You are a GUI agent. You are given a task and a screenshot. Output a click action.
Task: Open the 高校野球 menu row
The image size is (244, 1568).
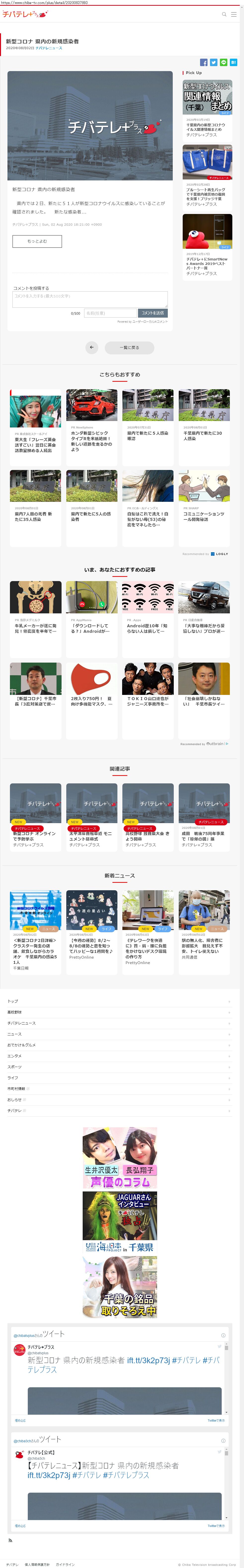point(119,1012)
